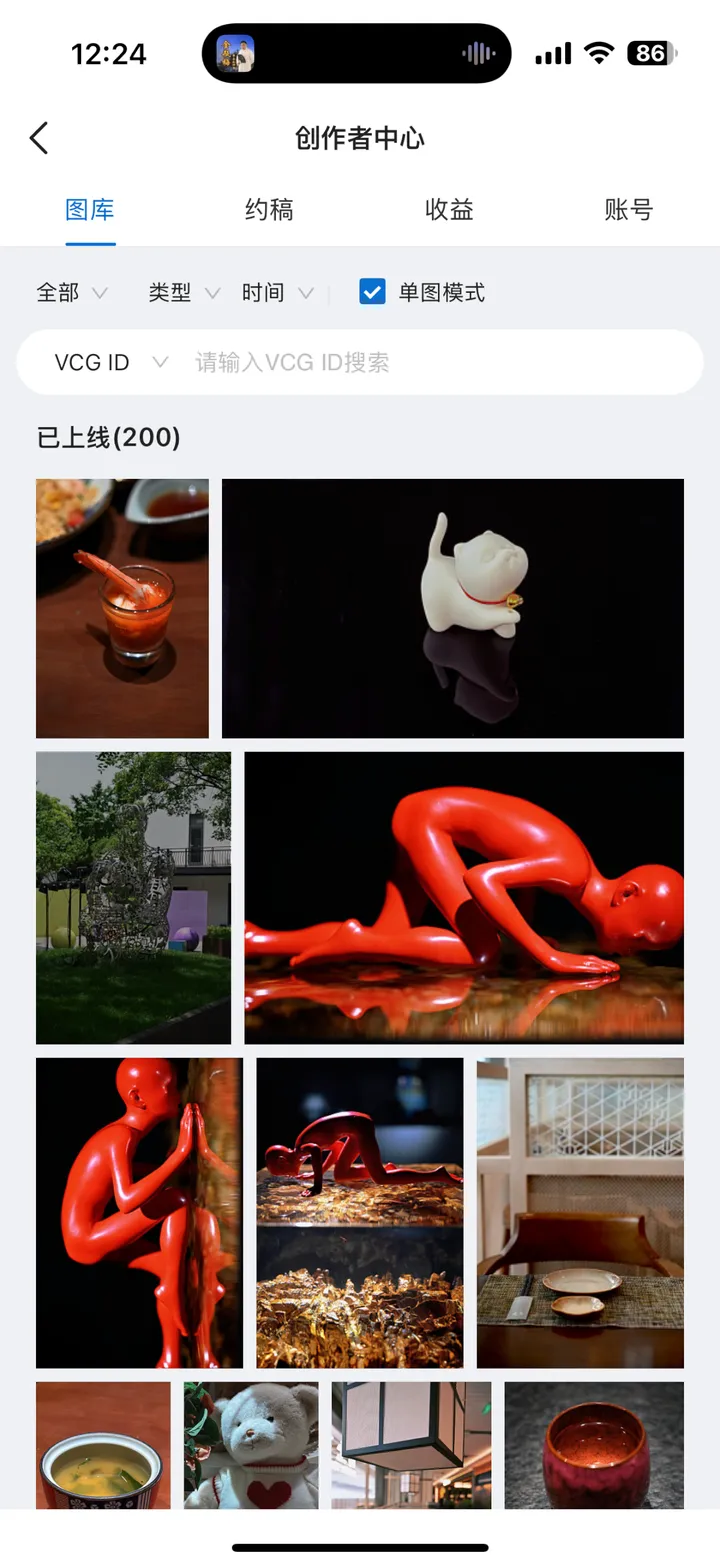The height and width of the screenshot is (1565, 720).
Task: Open the white teddy bear photo
Action: pyautogui.click(x=251, y=1444)
